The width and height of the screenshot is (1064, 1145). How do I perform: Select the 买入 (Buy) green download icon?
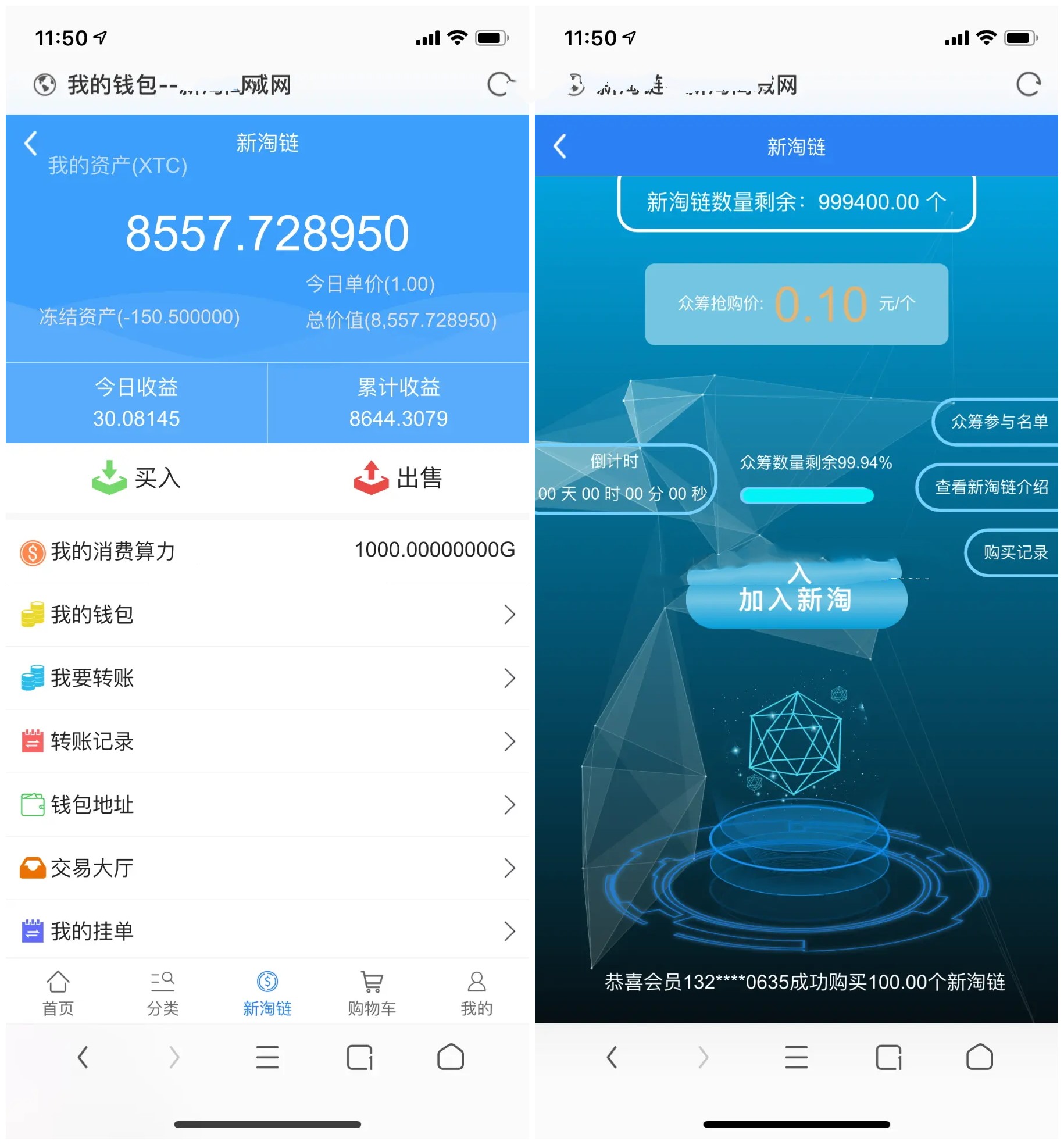(x=109, y=478)
